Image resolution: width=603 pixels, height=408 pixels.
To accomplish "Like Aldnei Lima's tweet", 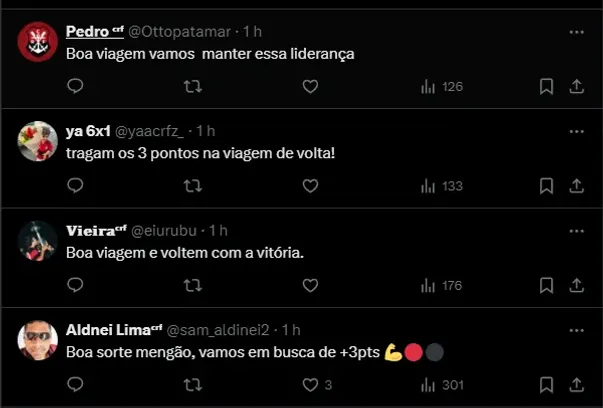I will (x=310, y=384).
